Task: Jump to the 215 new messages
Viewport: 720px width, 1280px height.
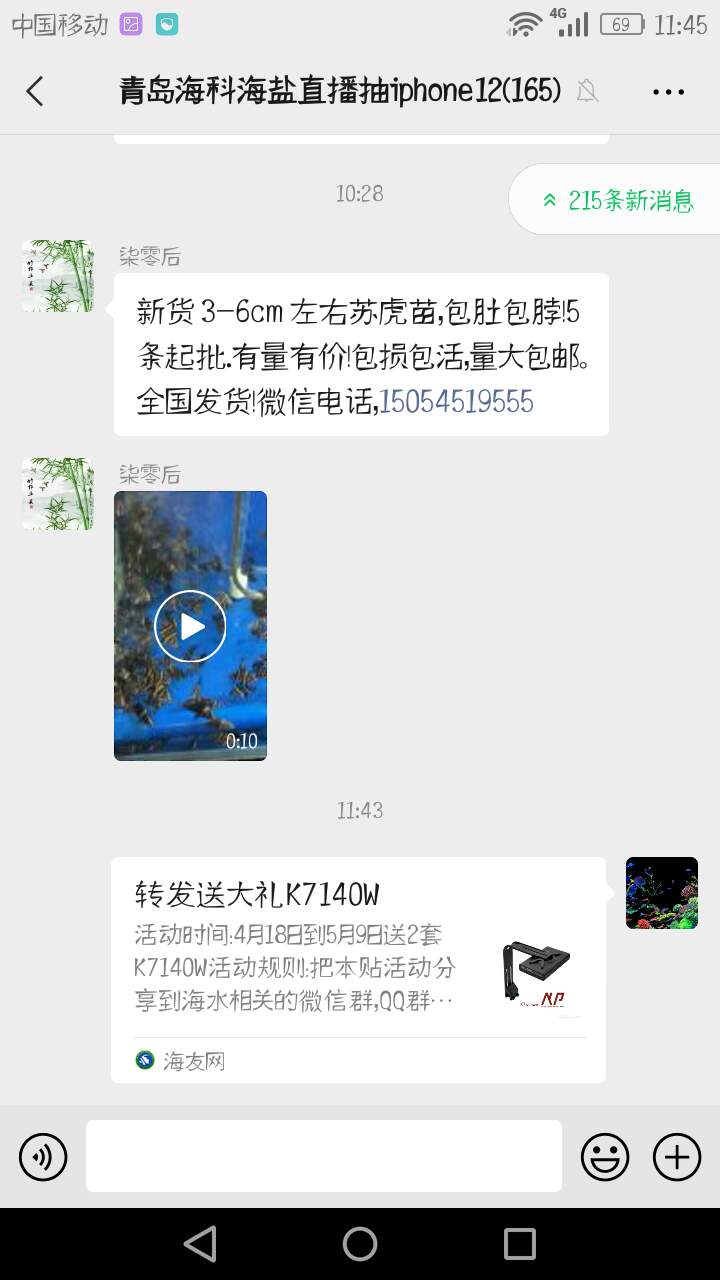Action: pyautogui.click(x=618, y=200)
